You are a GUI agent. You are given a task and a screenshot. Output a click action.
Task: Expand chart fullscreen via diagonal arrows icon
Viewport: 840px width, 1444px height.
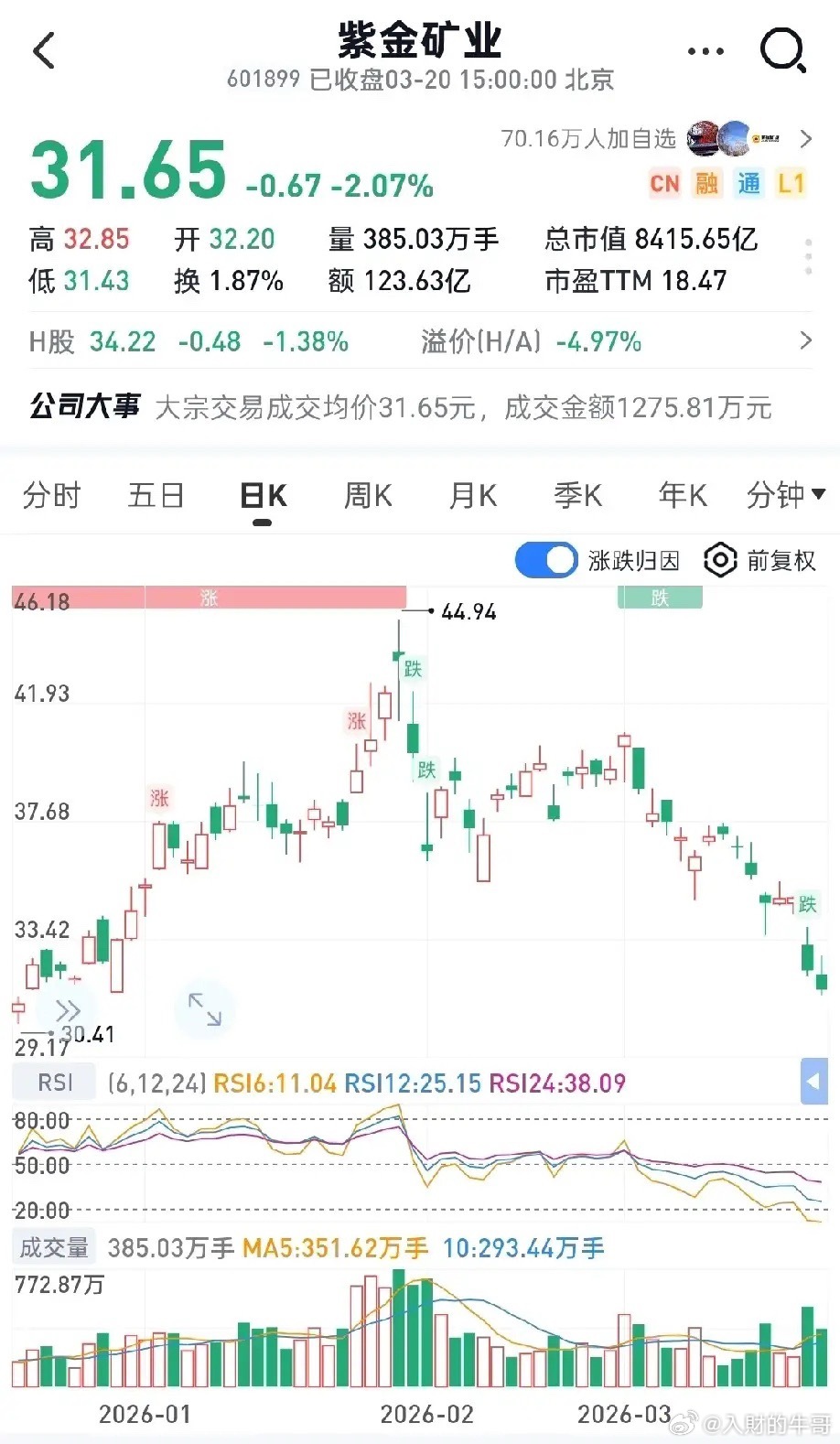pyautogui.click(x=205, y=1010)
